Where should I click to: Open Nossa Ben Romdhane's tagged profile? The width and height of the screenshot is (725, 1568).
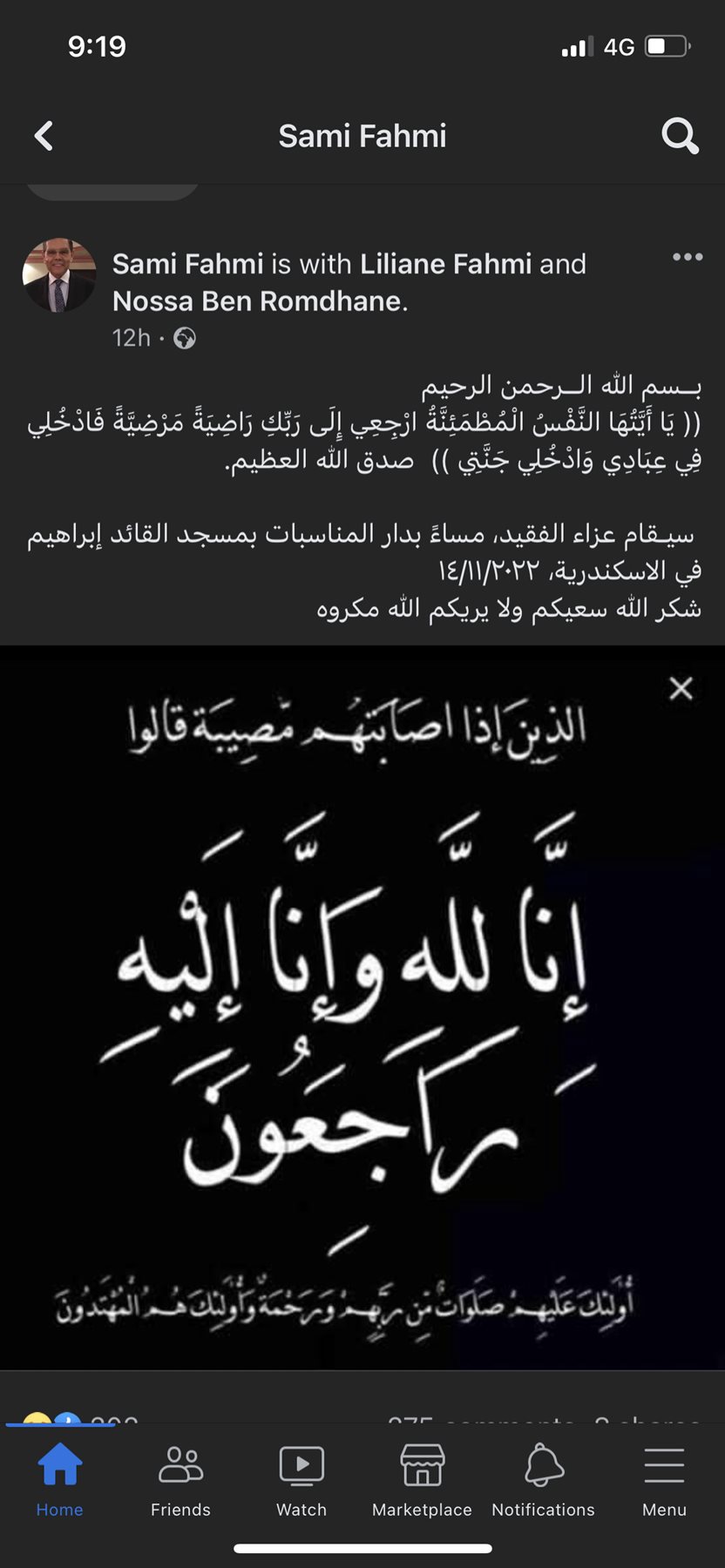click(x=258, y=301)
